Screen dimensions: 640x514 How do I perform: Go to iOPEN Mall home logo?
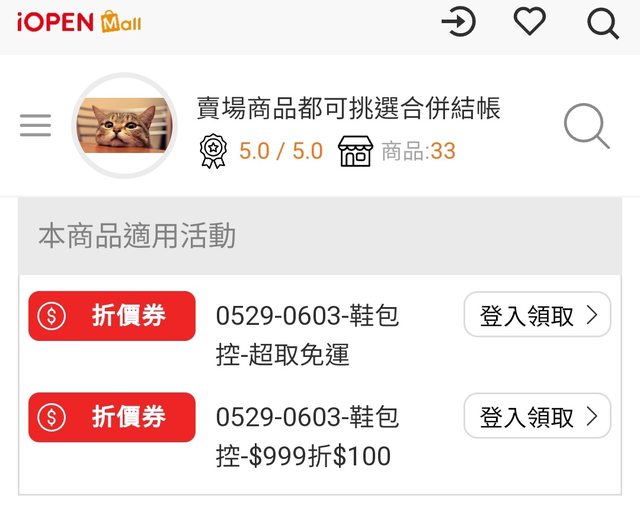(78, 21)
